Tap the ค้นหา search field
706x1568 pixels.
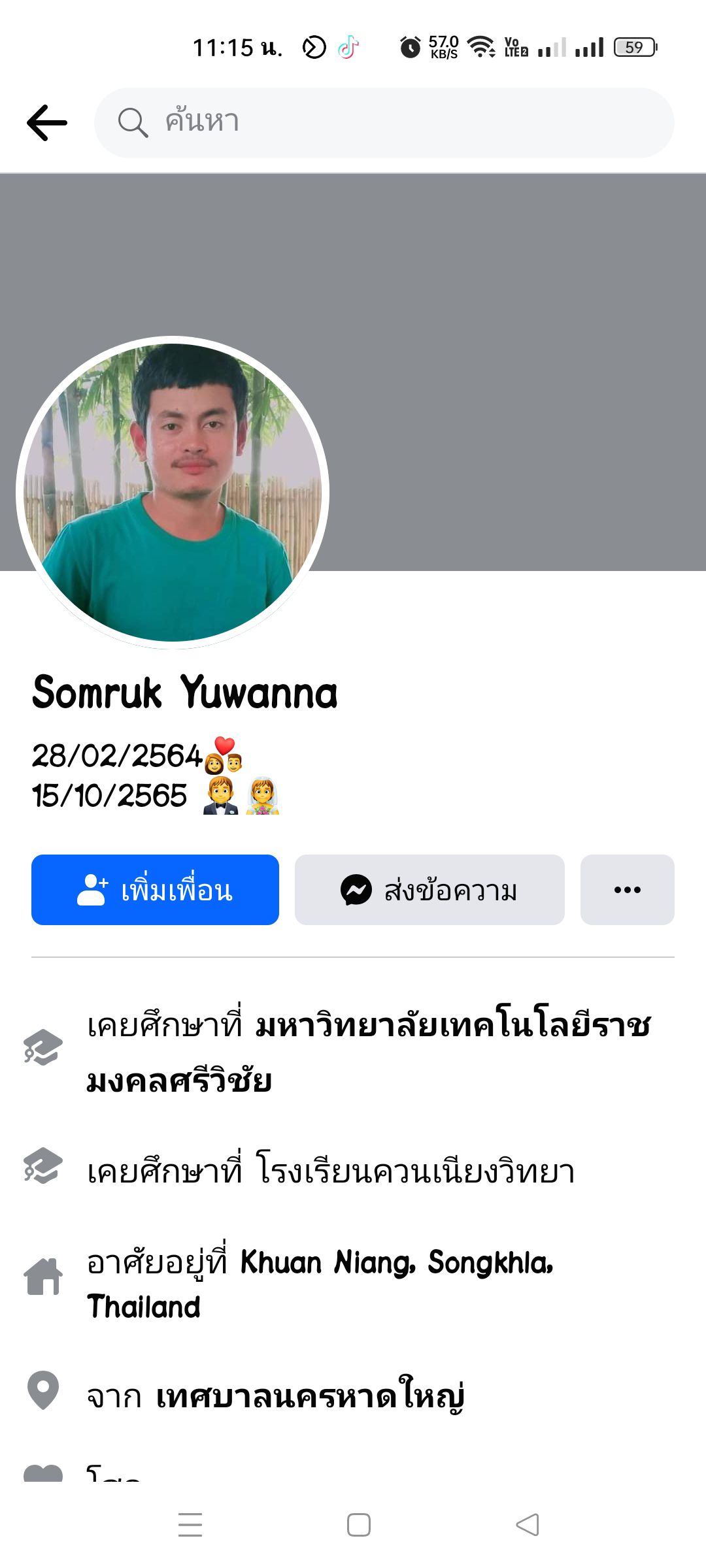384,123
